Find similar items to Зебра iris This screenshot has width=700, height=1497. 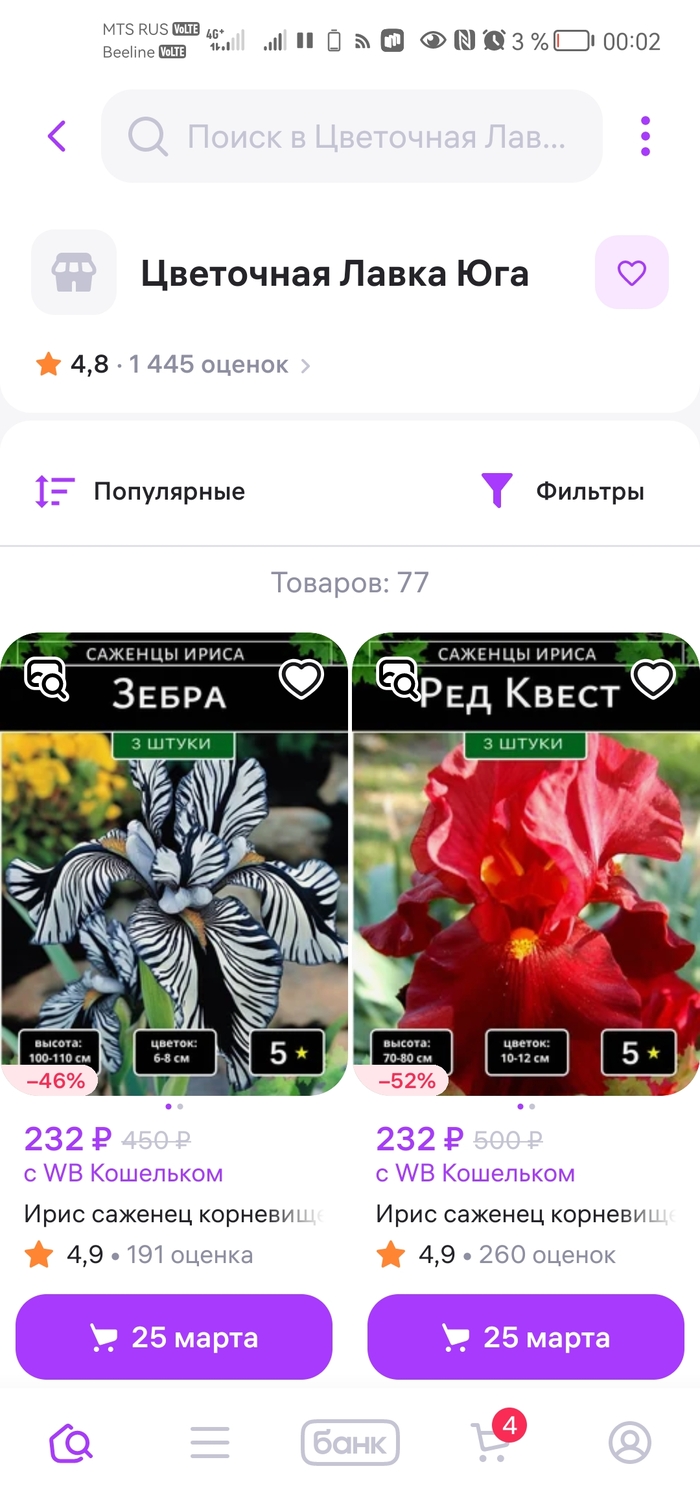46,681
